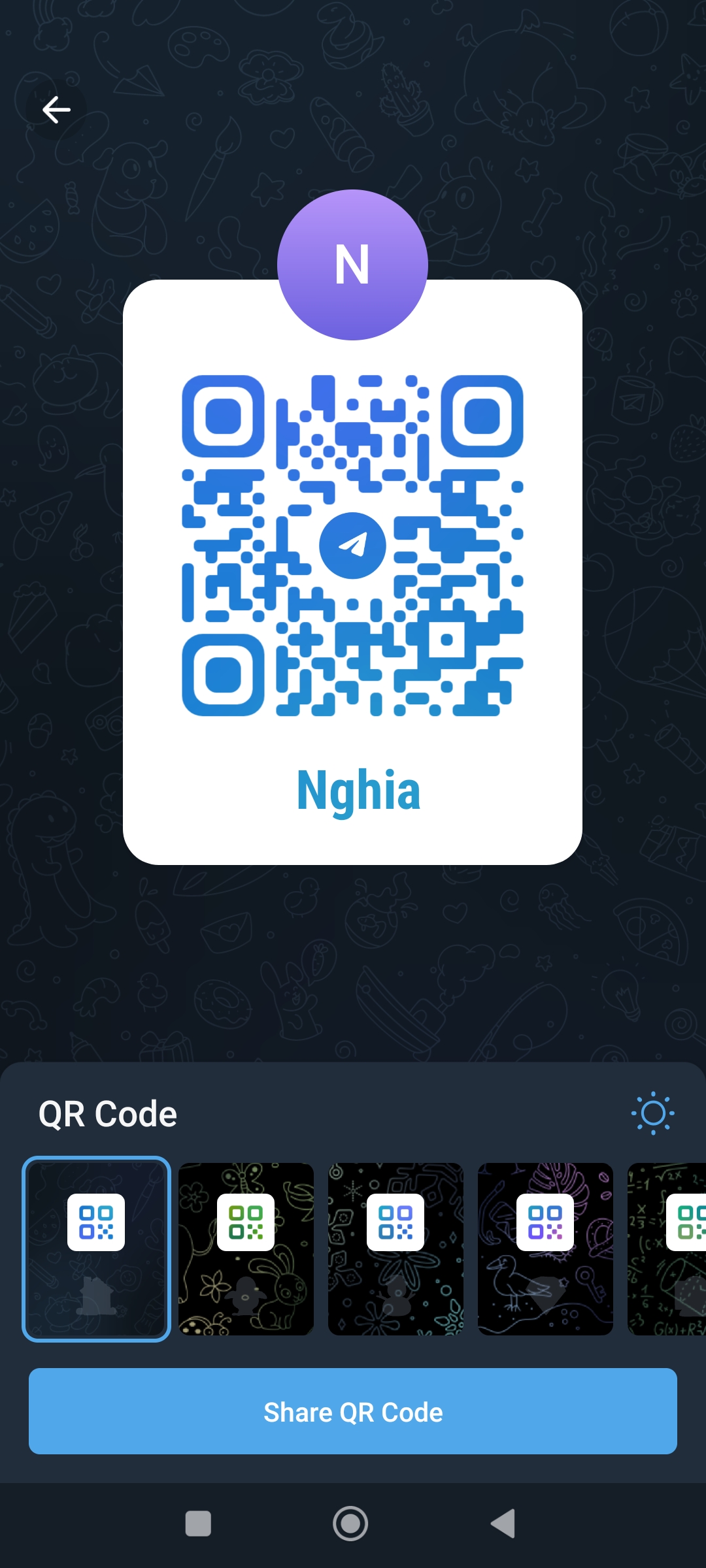
Task: Go back using the top arrow
Action: (56, 110)
